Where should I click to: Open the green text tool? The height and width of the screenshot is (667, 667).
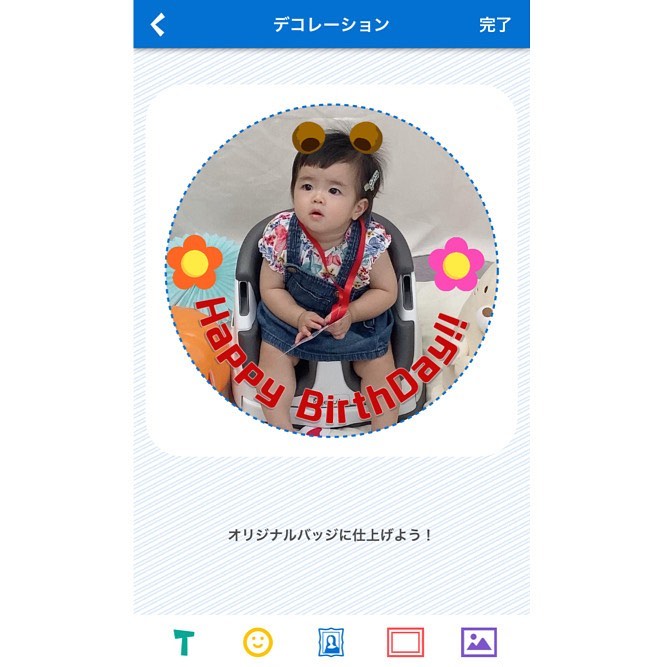point(184,642)
